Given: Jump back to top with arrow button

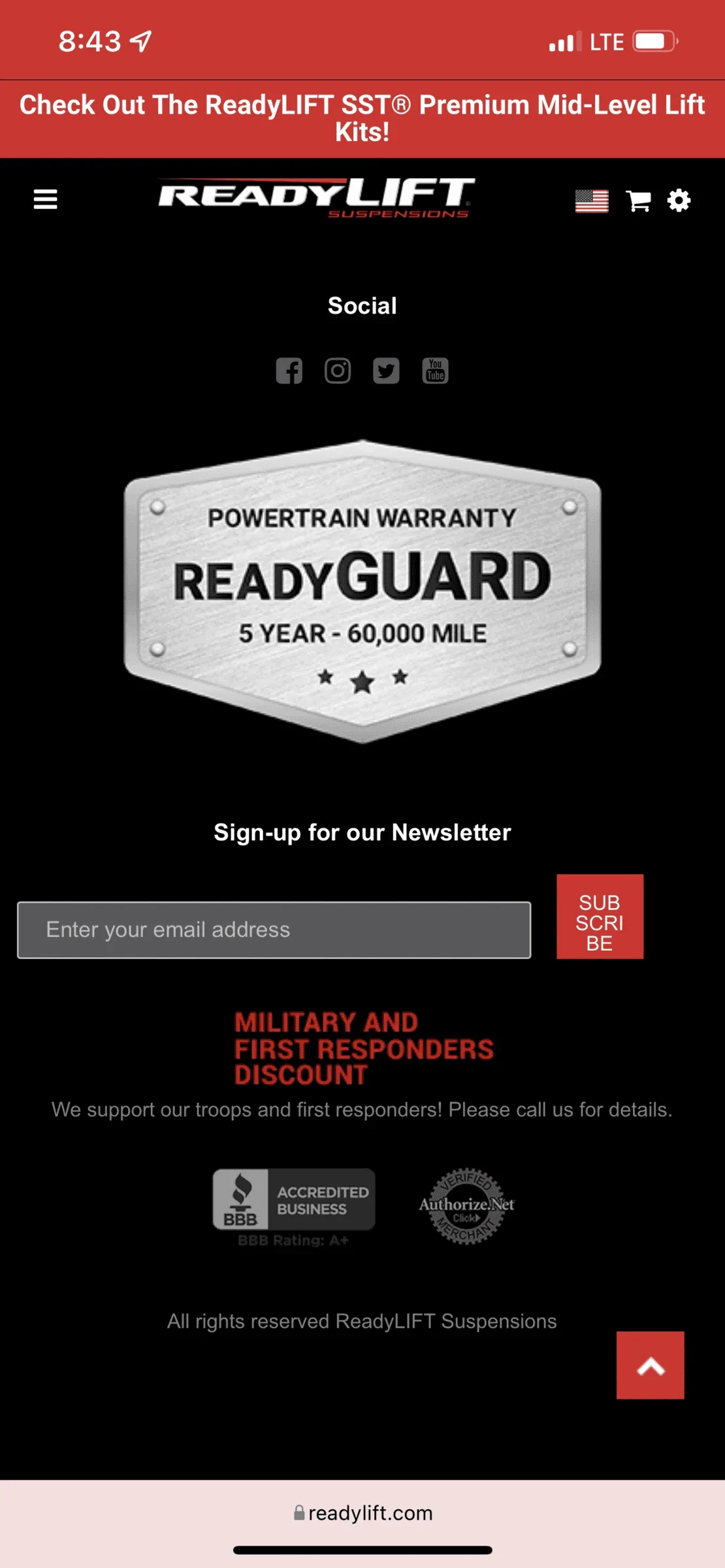Looking at the screenshot, I should point(650,1365).
